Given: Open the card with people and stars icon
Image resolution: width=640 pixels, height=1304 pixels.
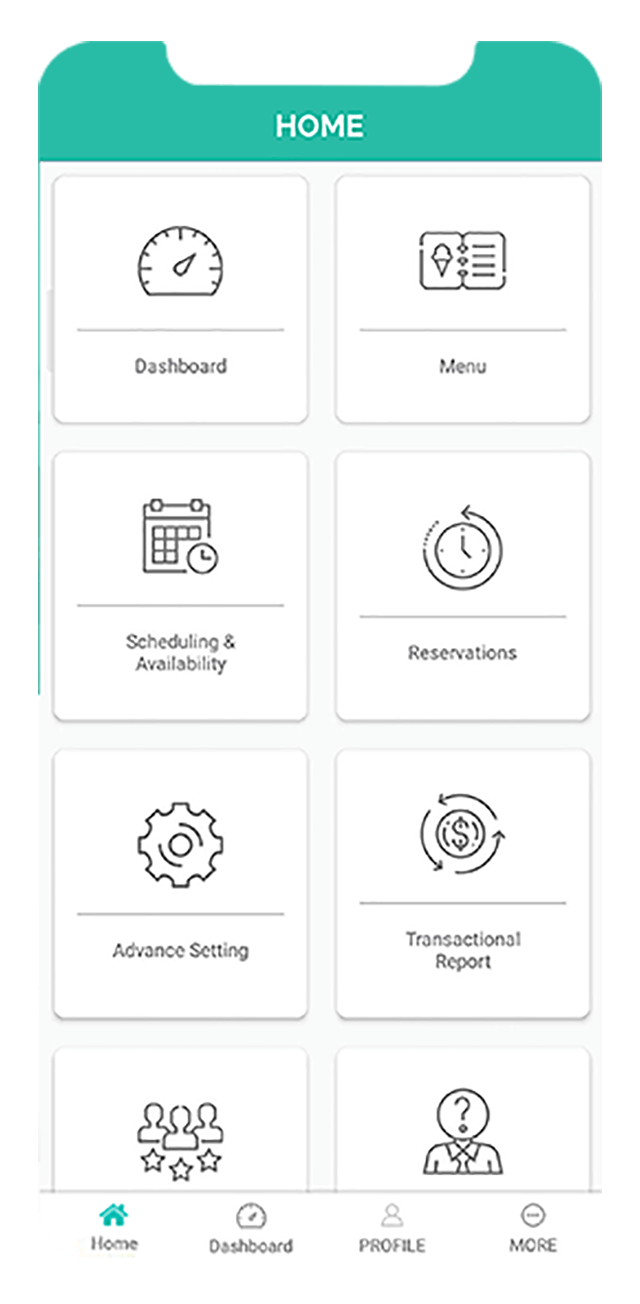Looking at the screenshot, I should (x=180, y=1119).
